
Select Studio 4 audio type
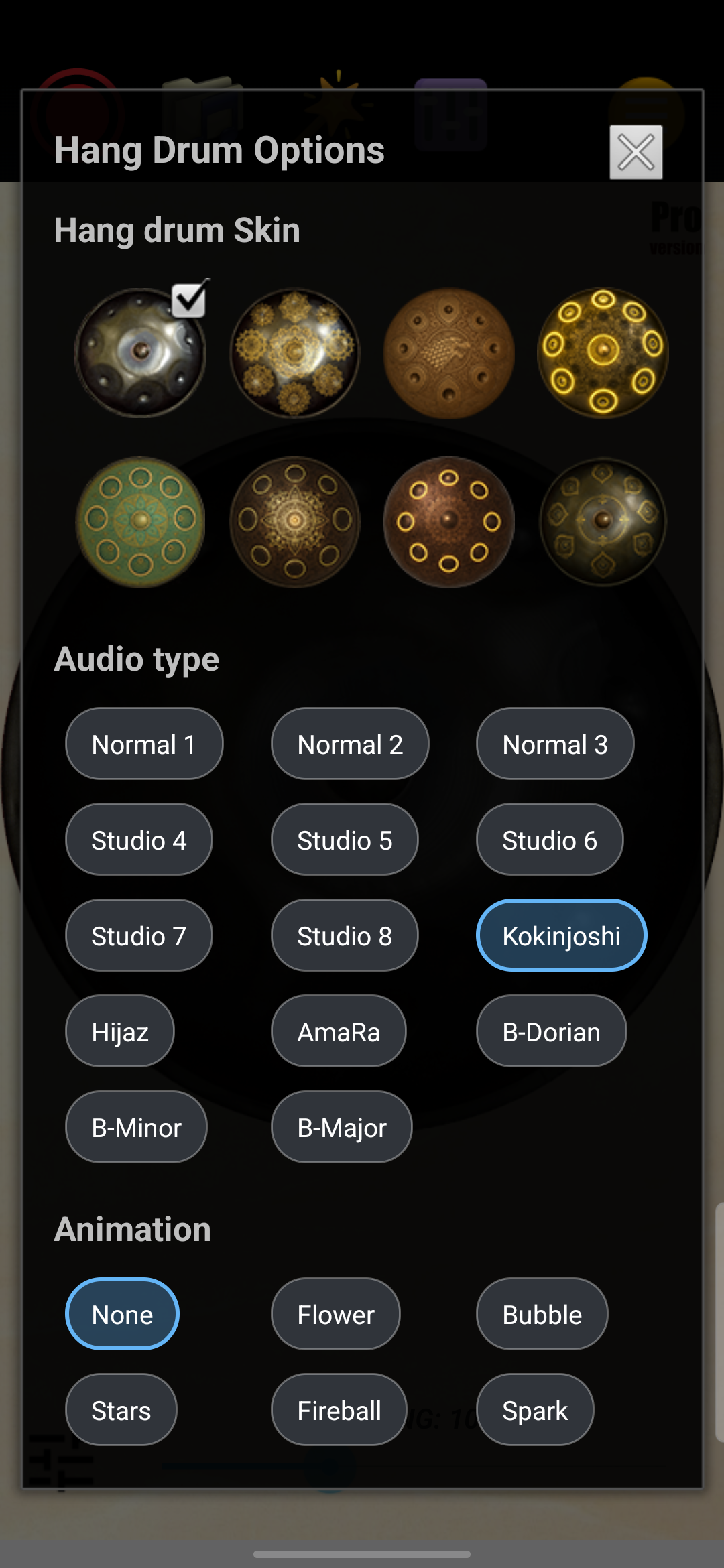139,840
